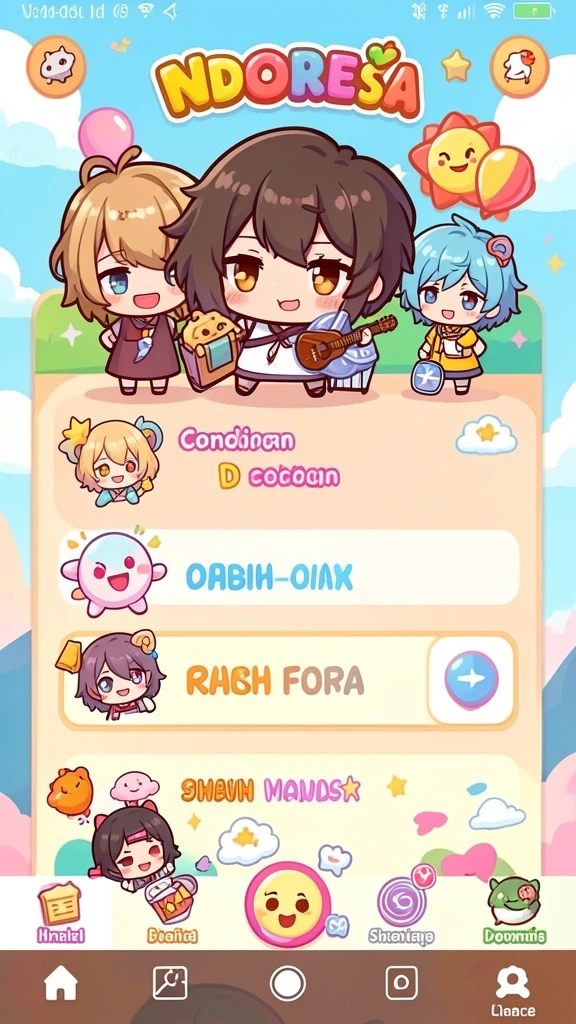The image size is (576, 1024).
Task: Switch to the green monster tab
Action: 514,912
